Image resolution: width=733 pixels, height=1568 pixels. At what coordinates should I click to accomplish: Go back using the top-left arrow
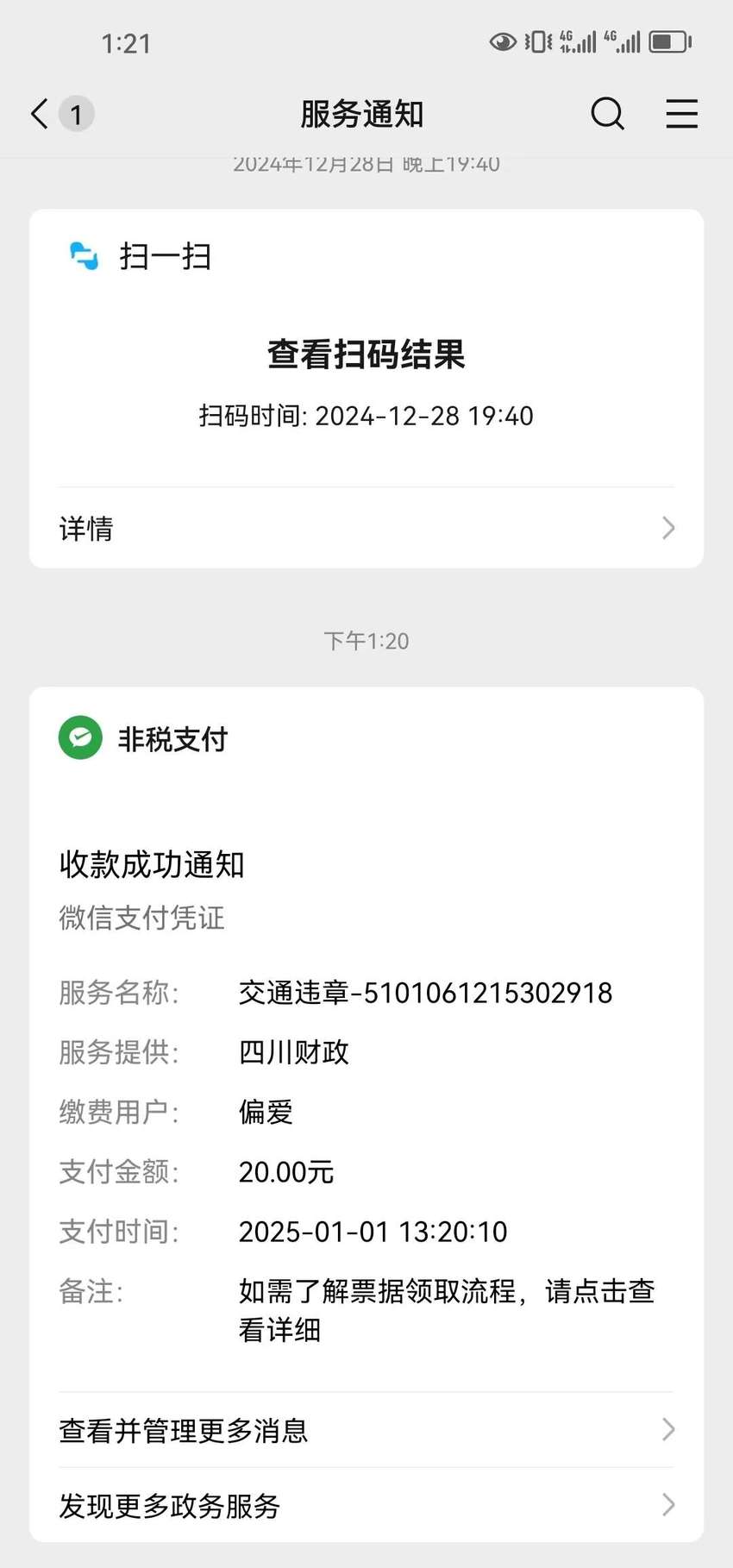tap(40, 114)
